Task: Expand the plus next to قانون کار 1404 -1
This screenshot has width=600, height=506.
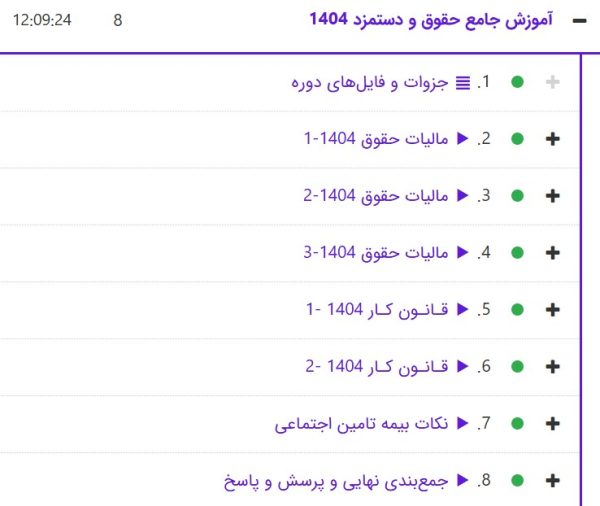Action: tap(552, 310)
